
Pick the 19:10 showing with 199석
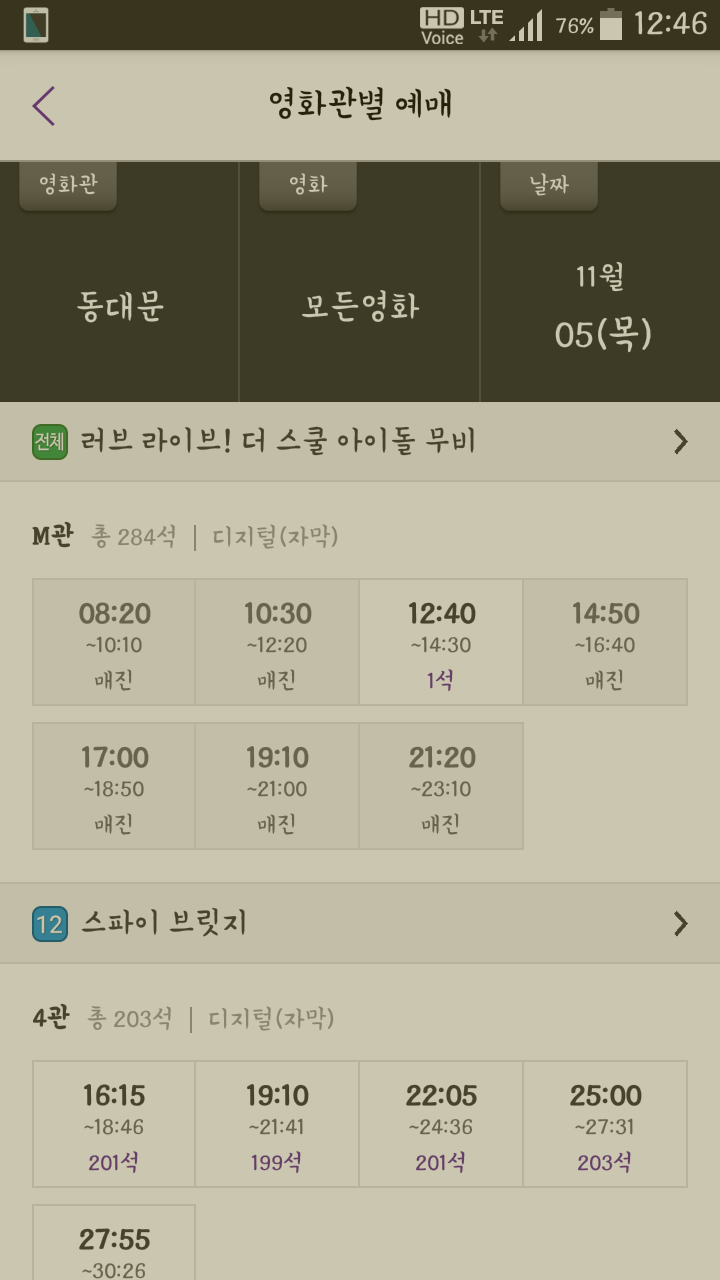tap(277, 1125)
